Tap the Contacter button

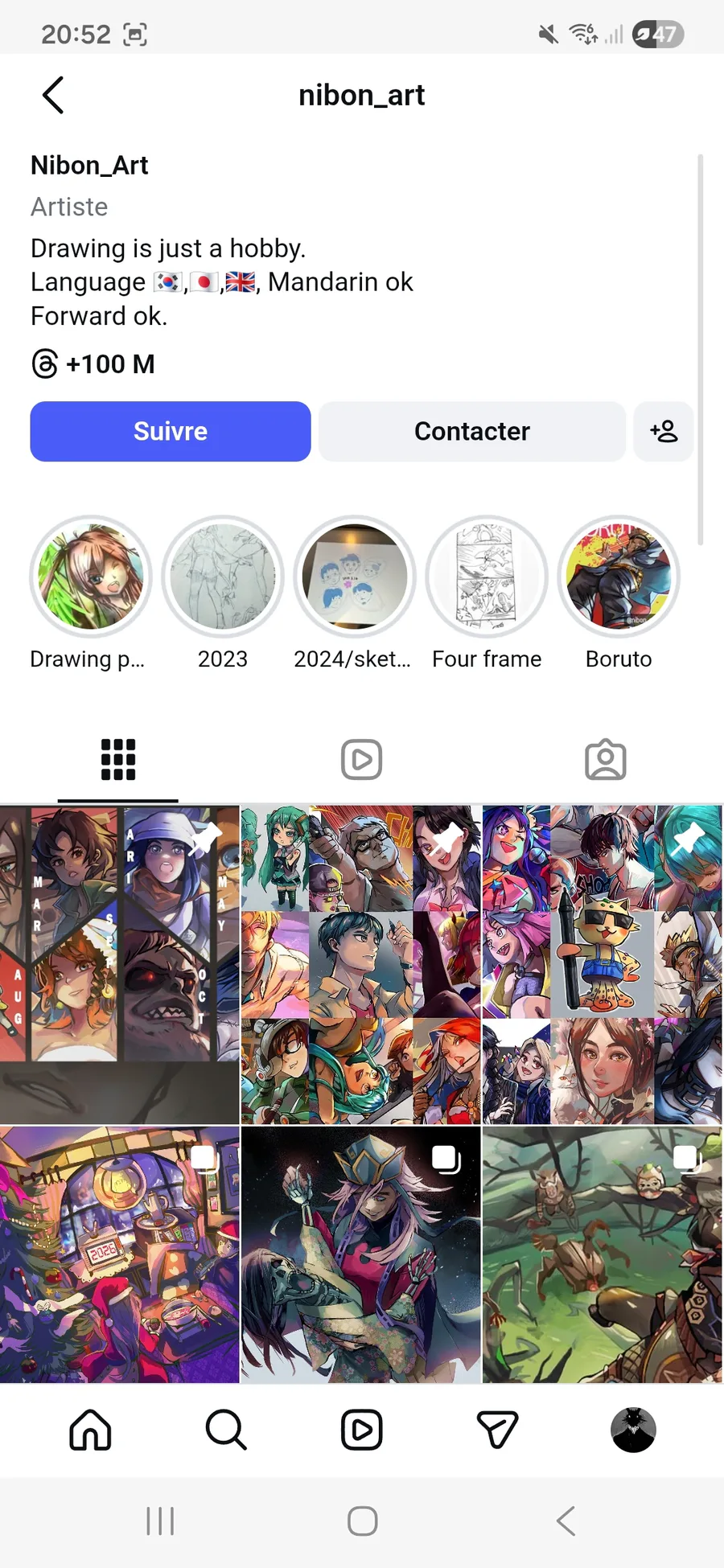click(x=472, y=432)
